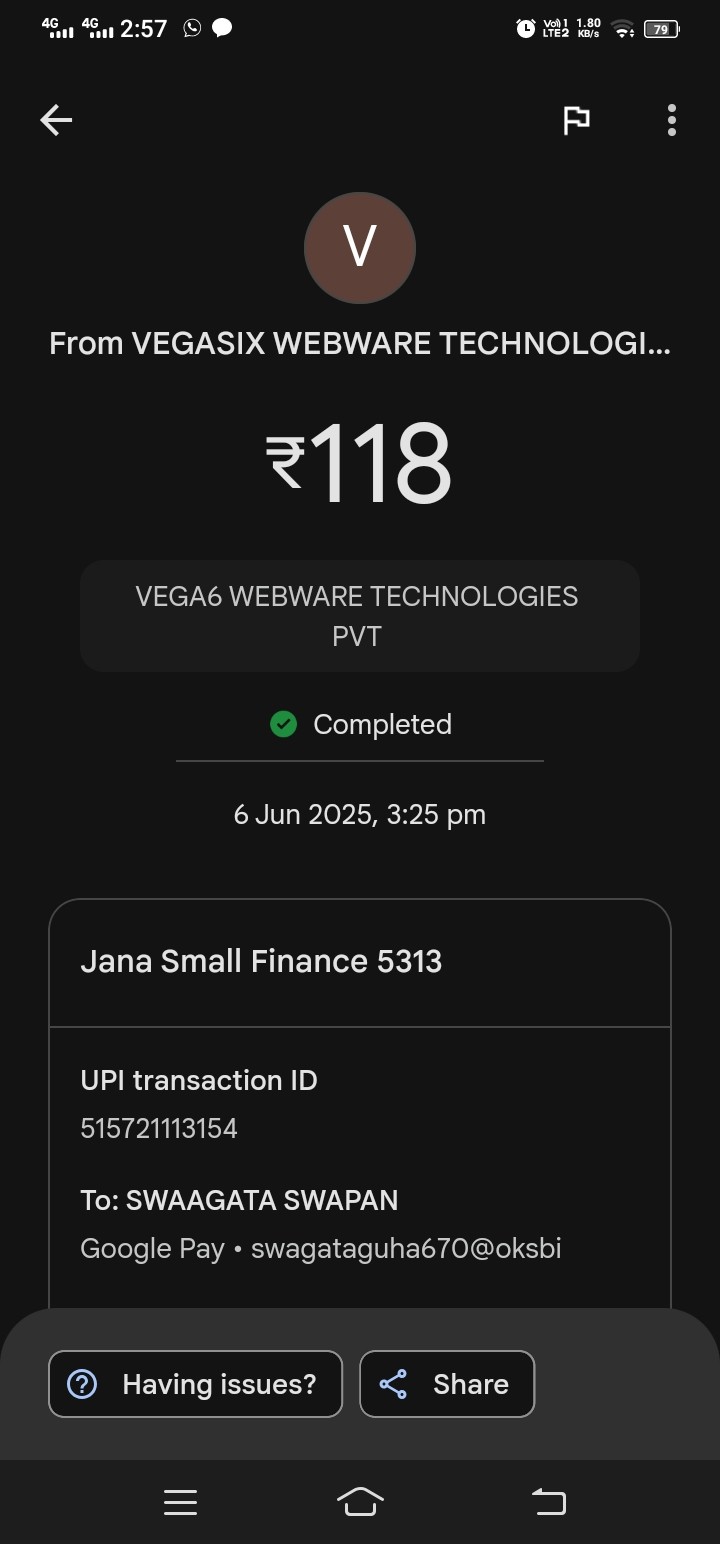
Task: Report this transaction with the flag icon
Action: 576,120
